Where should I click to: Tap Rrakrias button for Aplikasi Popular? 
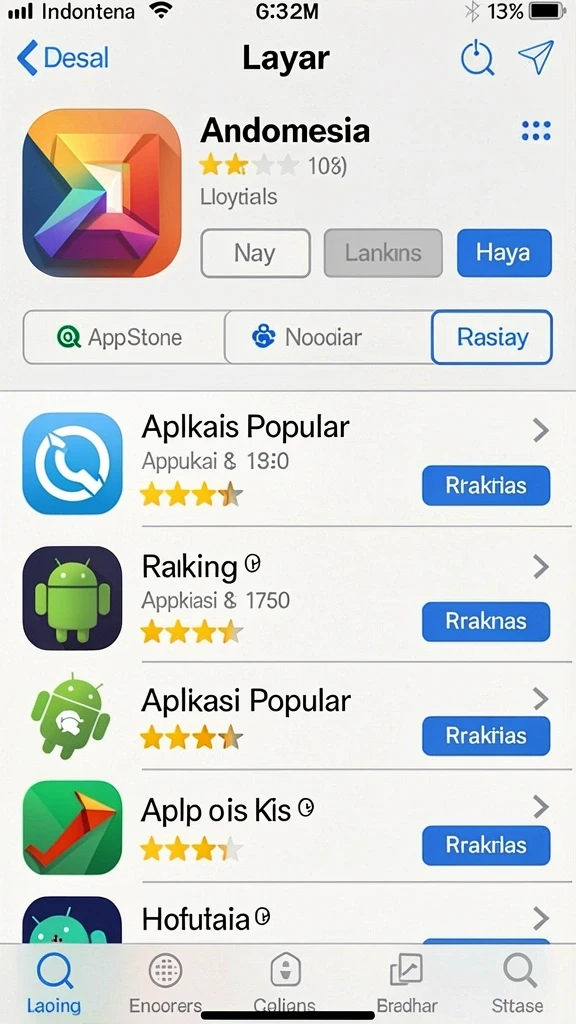pos(486,736)
